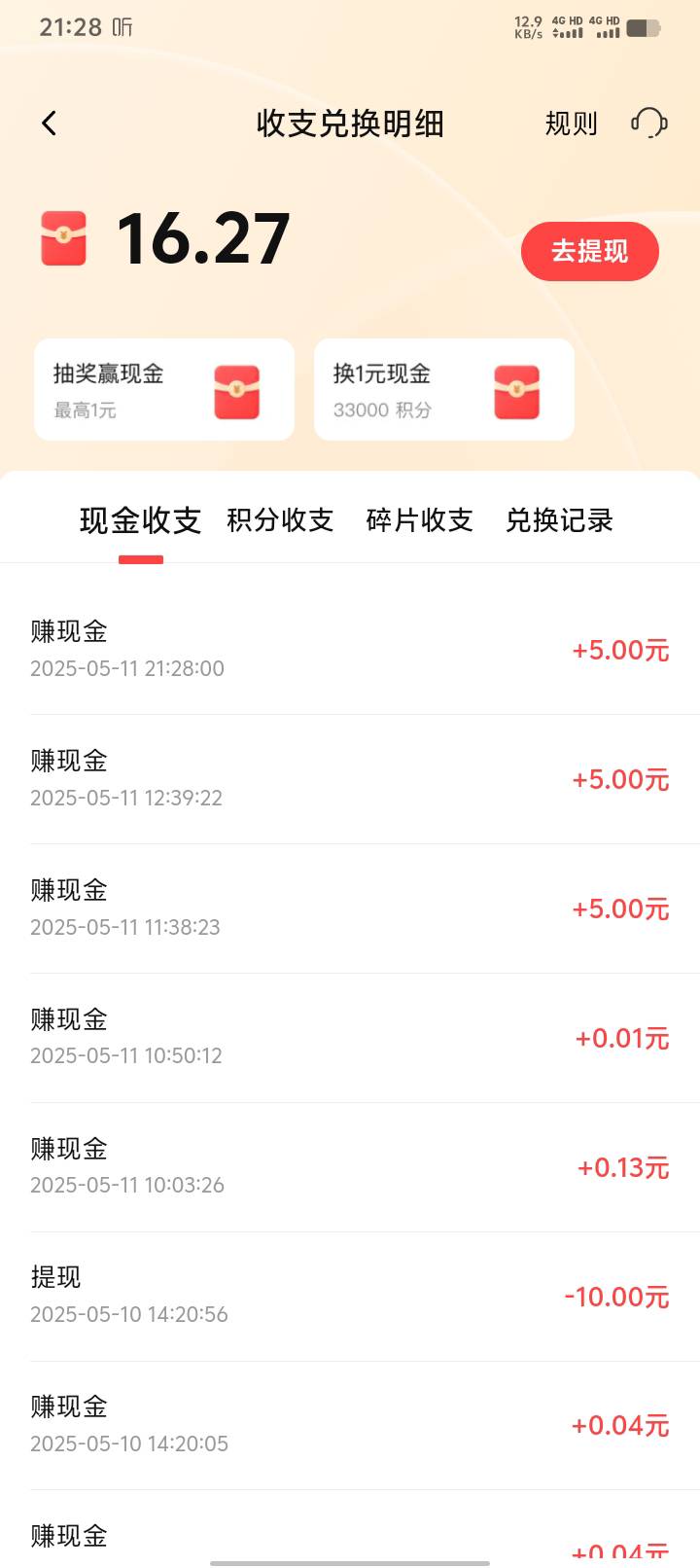Switch to the 兑换记录 tab
Image resolution: width=700 pixels, height=1568 pixels.
559,520
